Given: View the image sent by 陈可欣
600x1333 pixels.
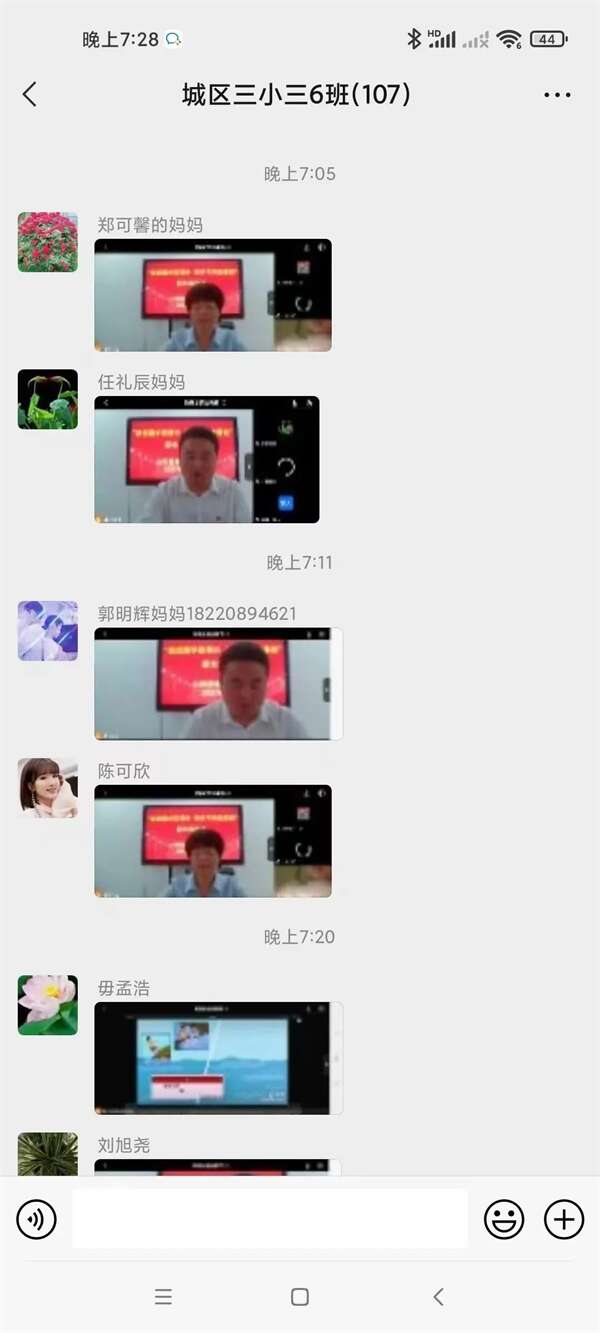Looking at the screenshot, I should pos(213,841).
